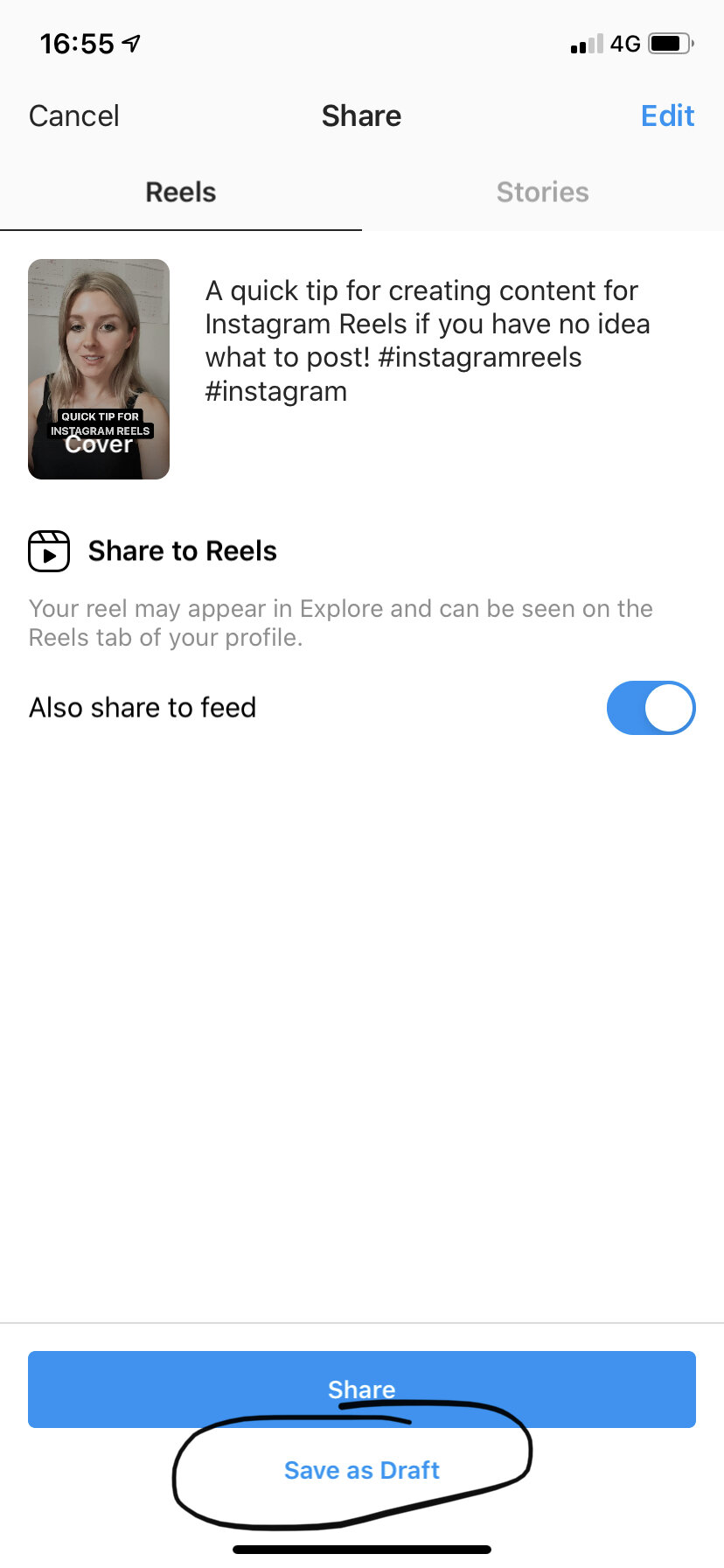This screenshot has width=724, height=1568.
Task: Switch to the Stories tab
Action: pos(543,192)
